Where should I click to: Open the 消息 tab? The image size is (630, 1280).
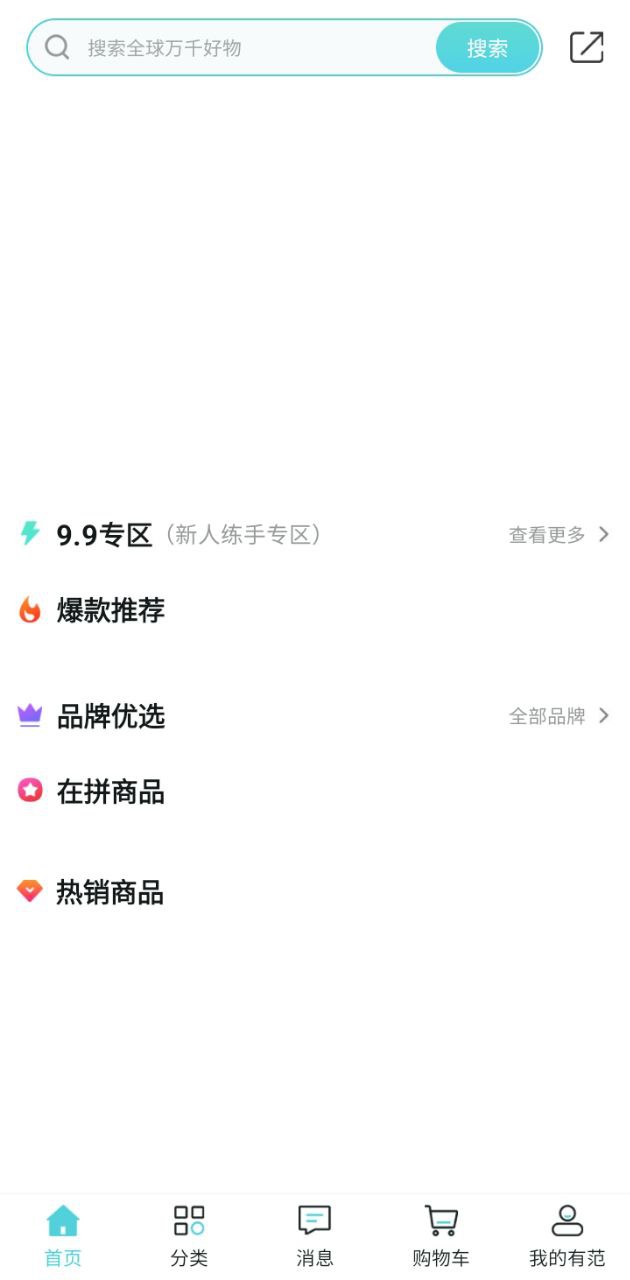point(315,1236)
